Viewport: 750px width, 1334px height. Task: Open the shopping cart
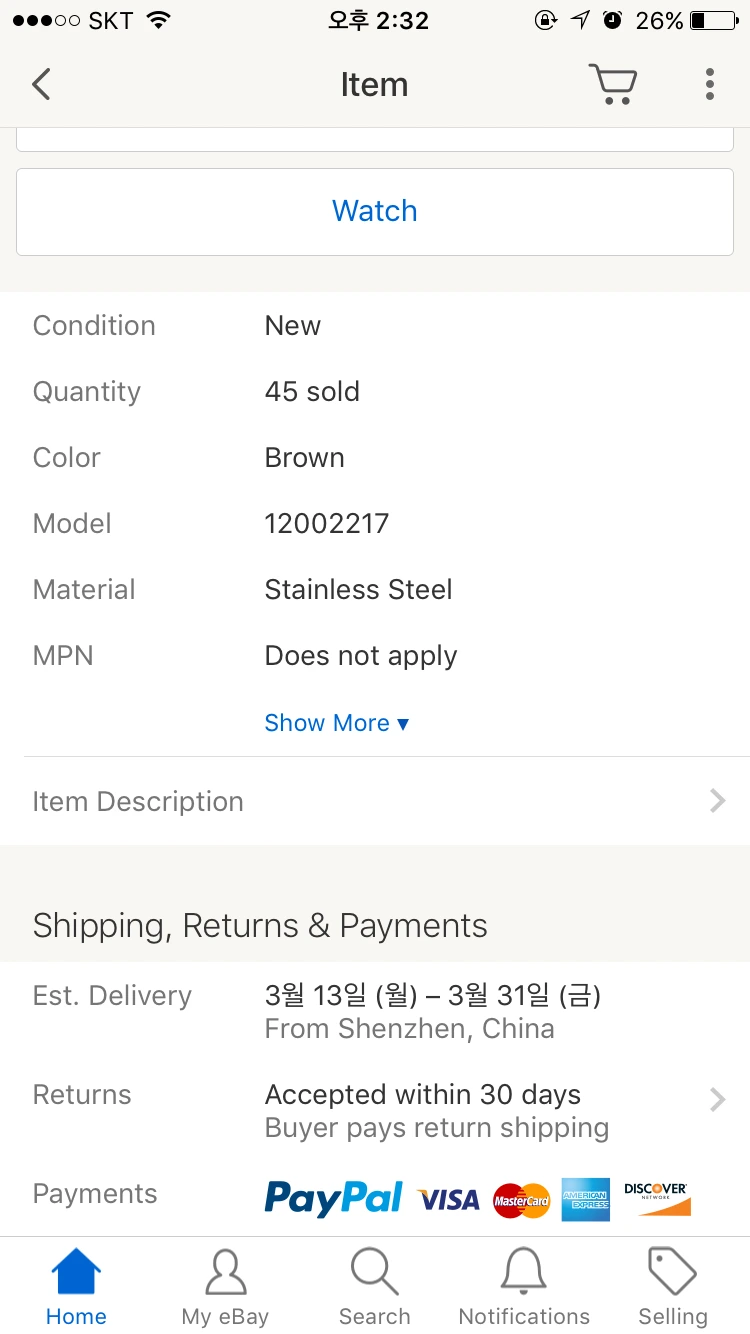coord(612,85)
